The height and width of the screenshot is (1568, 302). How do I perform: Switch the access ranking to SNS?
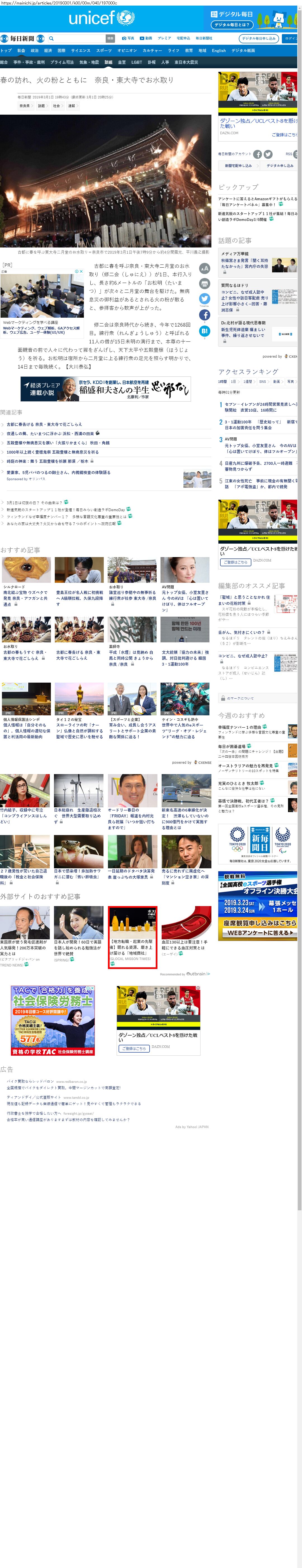262,382
